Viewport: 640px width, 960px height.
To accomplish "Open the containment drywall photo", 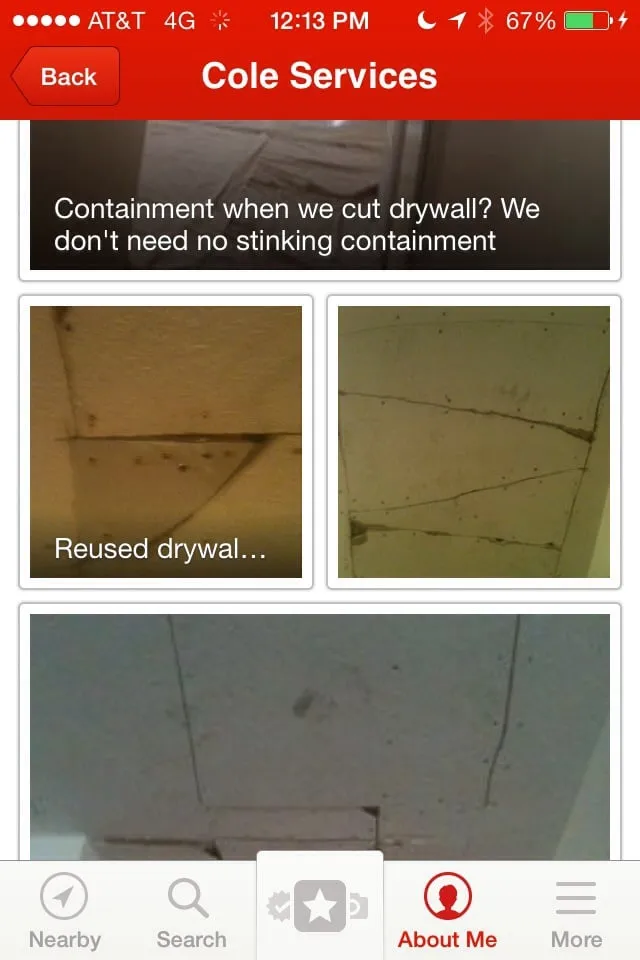I will pyautogui.click(x=320, y=196).
